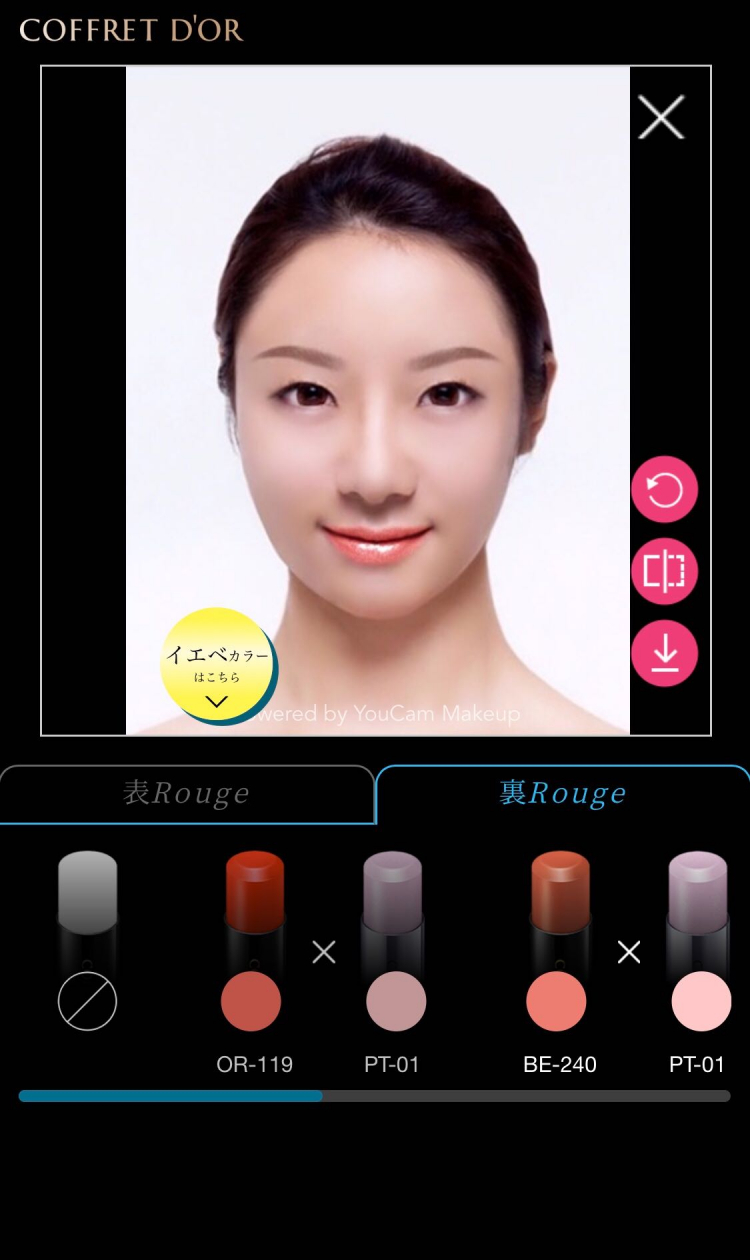Select the BE-240 lipstick color

(x=556, y=1001)
